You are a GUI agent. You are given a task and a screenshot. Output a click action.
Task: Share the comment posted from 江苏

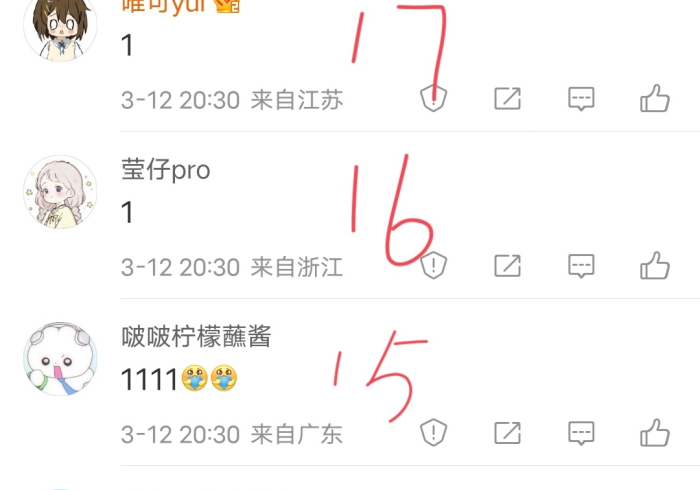click(508, 99)
